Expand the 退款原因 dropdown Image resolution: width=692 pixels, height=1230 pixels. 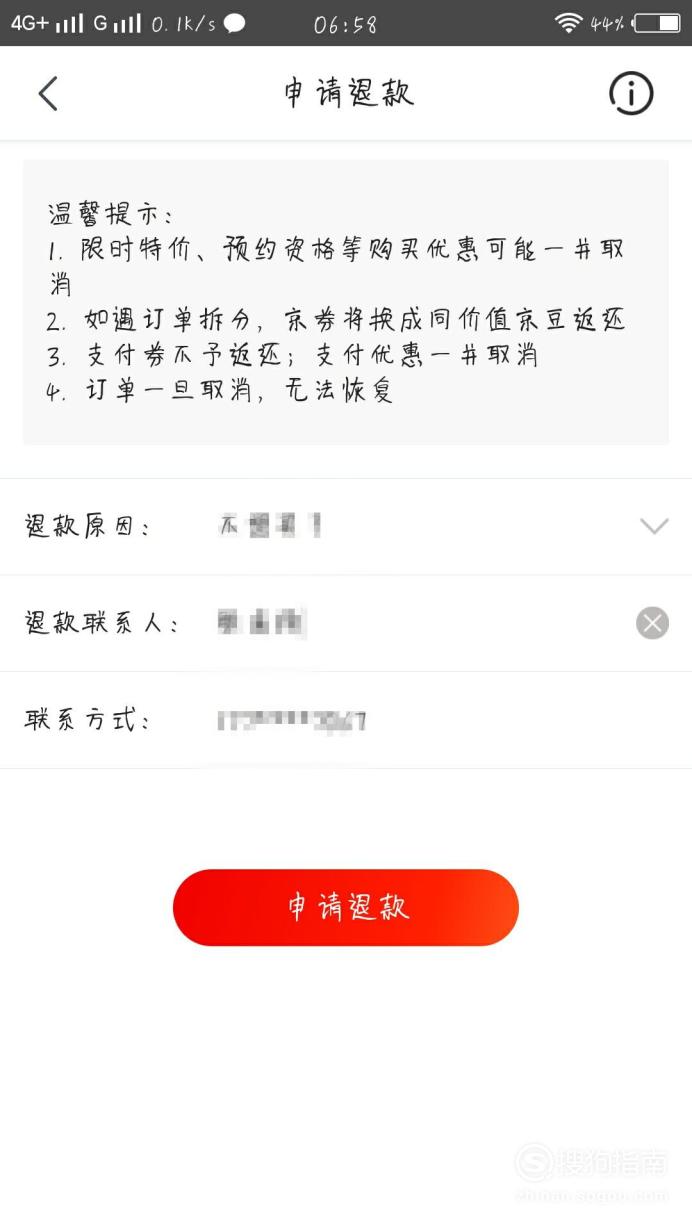click(x=654, y=526)
